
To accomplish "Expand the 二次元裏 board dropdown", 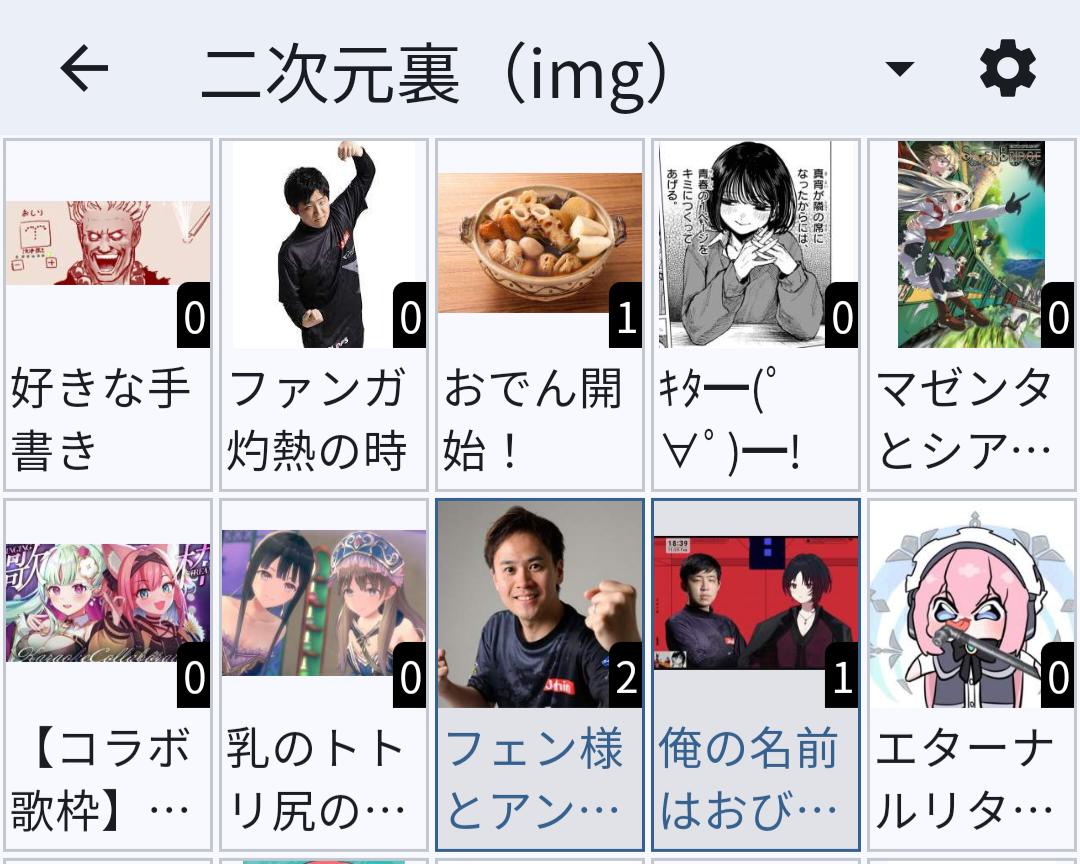I will point(900,68).
